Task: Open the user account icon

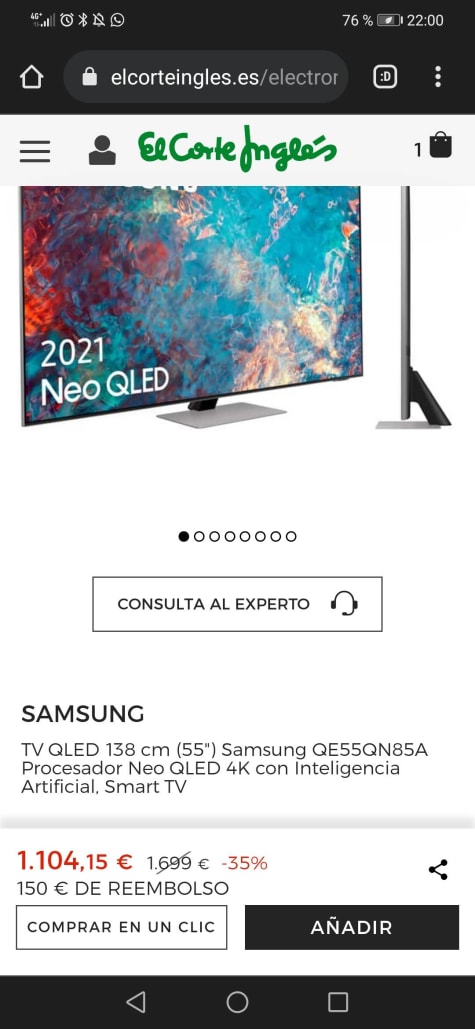Action: tap(102, 151)
